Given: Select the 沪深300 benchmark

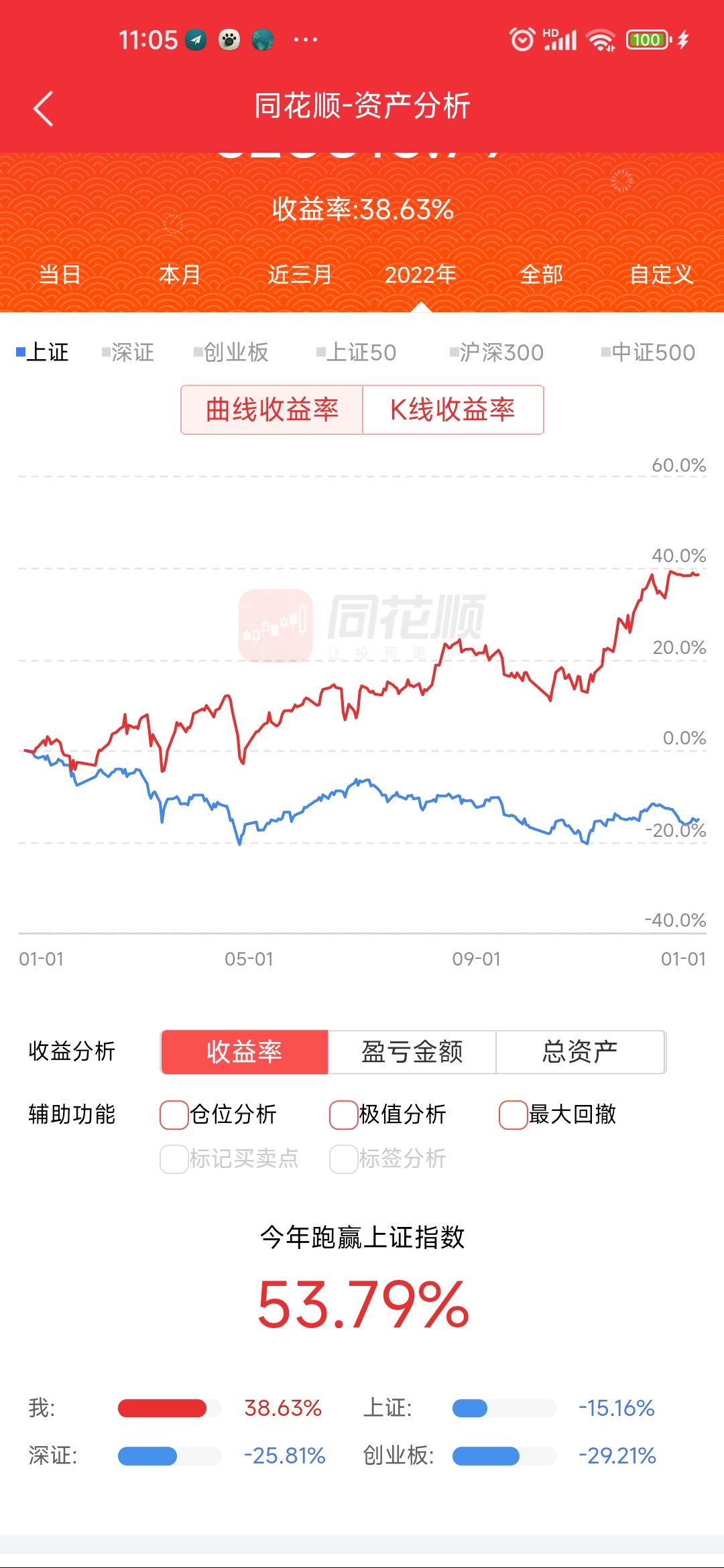Looking at the screenshot, I should 497,352.
